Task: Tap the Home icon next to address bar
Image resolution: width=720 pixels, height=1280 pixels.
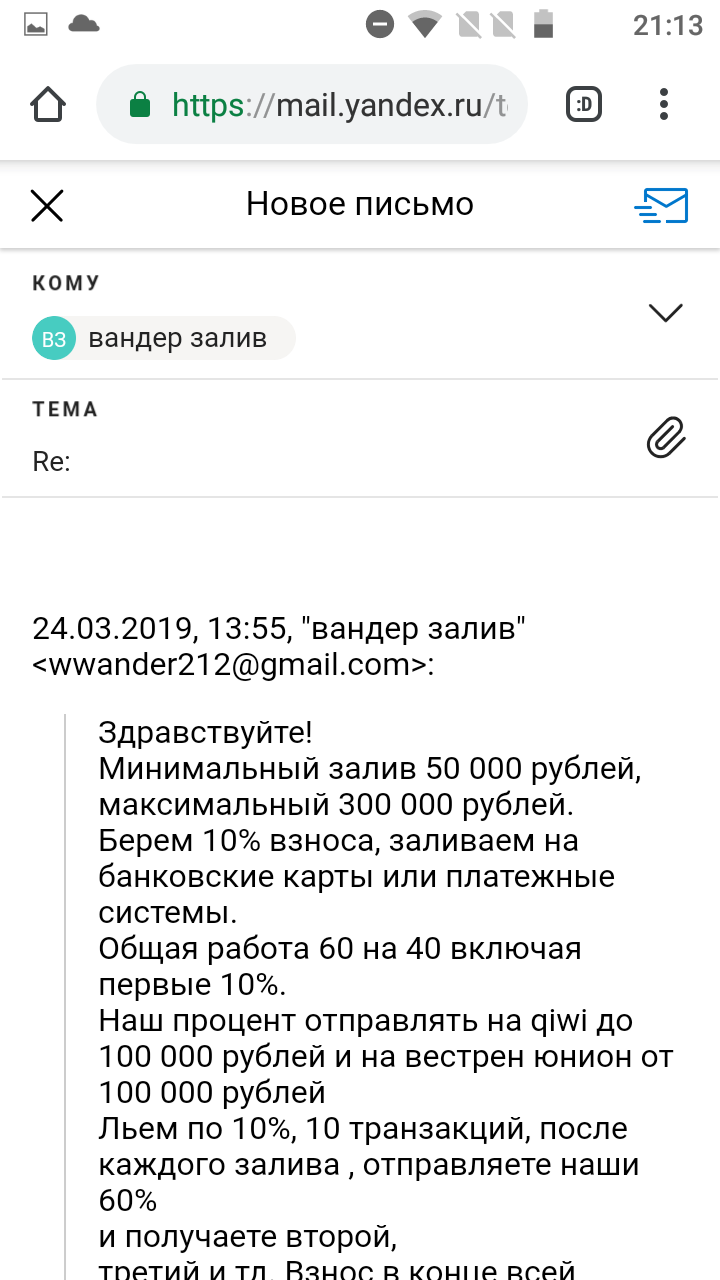Action: click(47, 103)
